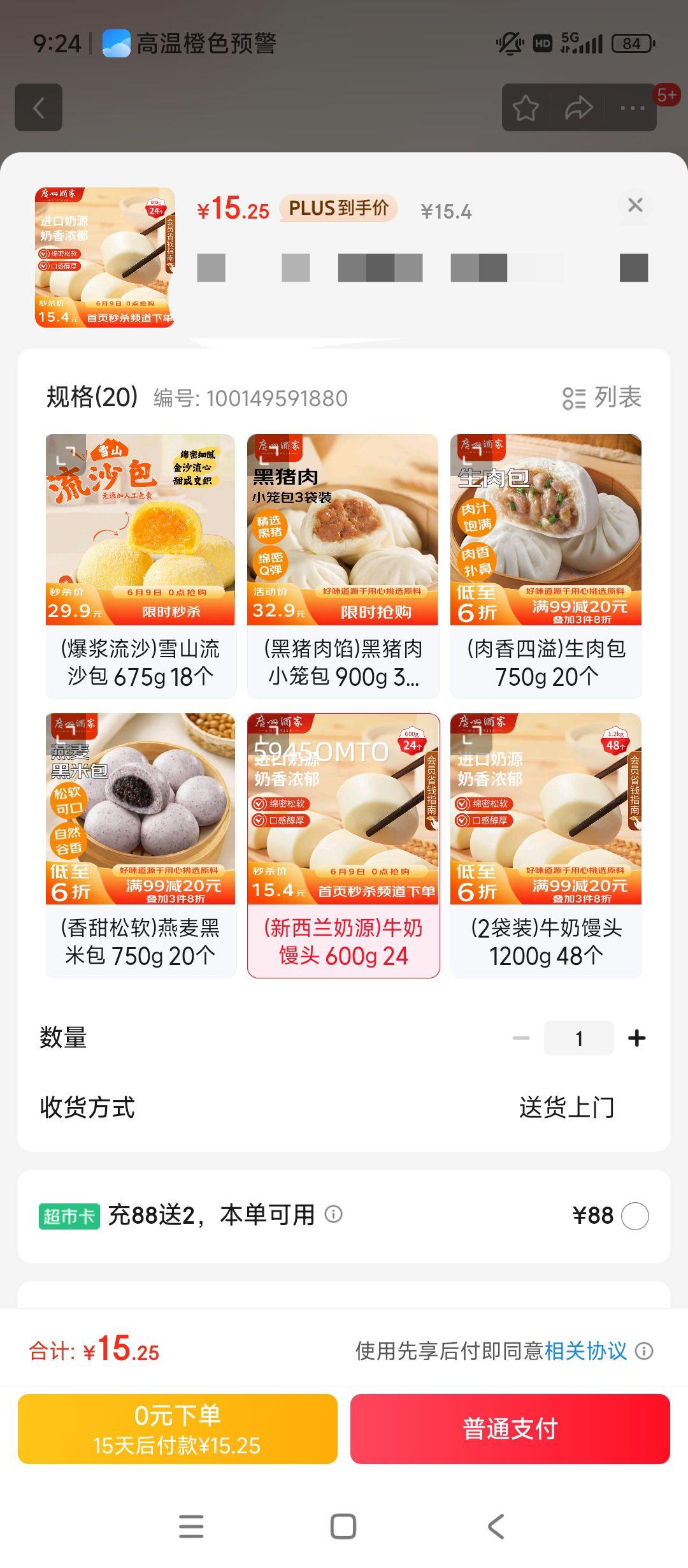Viewport: 688px width, 1568px height.
Task: Open 送货上门 delivery method options
Action: pos(566,1107)
